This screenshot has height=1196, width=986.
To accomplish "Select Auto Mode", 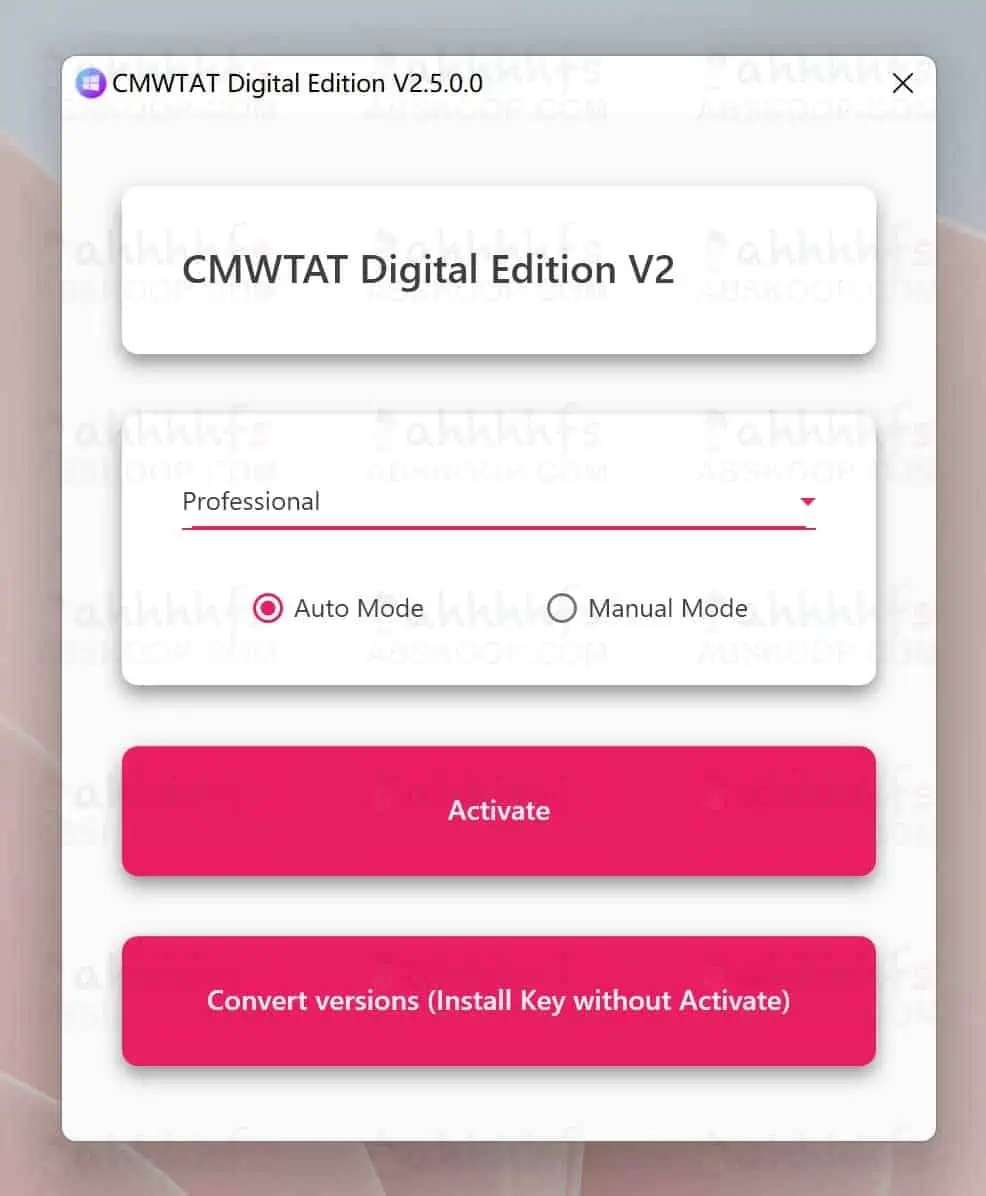I will coord(268,608).
